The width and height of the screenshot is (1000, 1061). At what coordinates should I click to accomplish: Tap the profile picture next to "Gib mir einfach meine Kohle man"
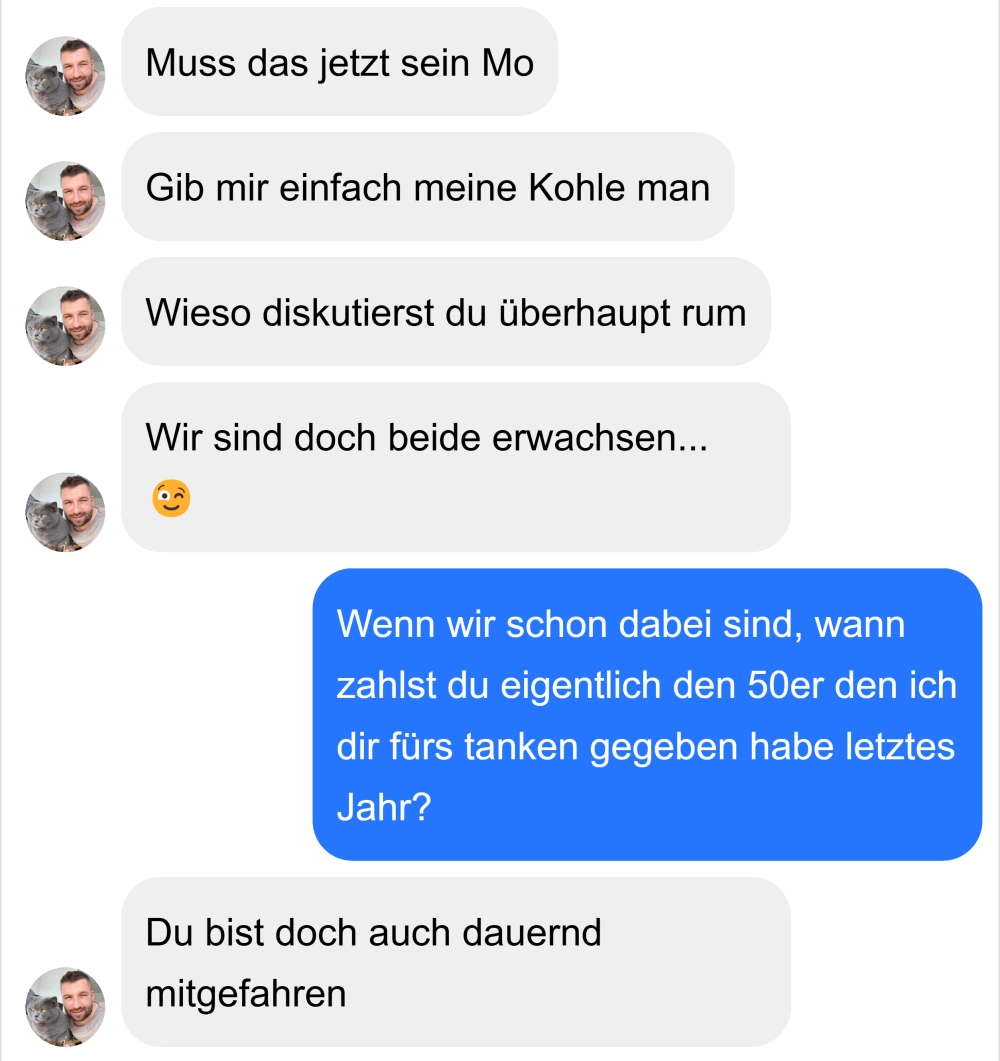point(65,201)
